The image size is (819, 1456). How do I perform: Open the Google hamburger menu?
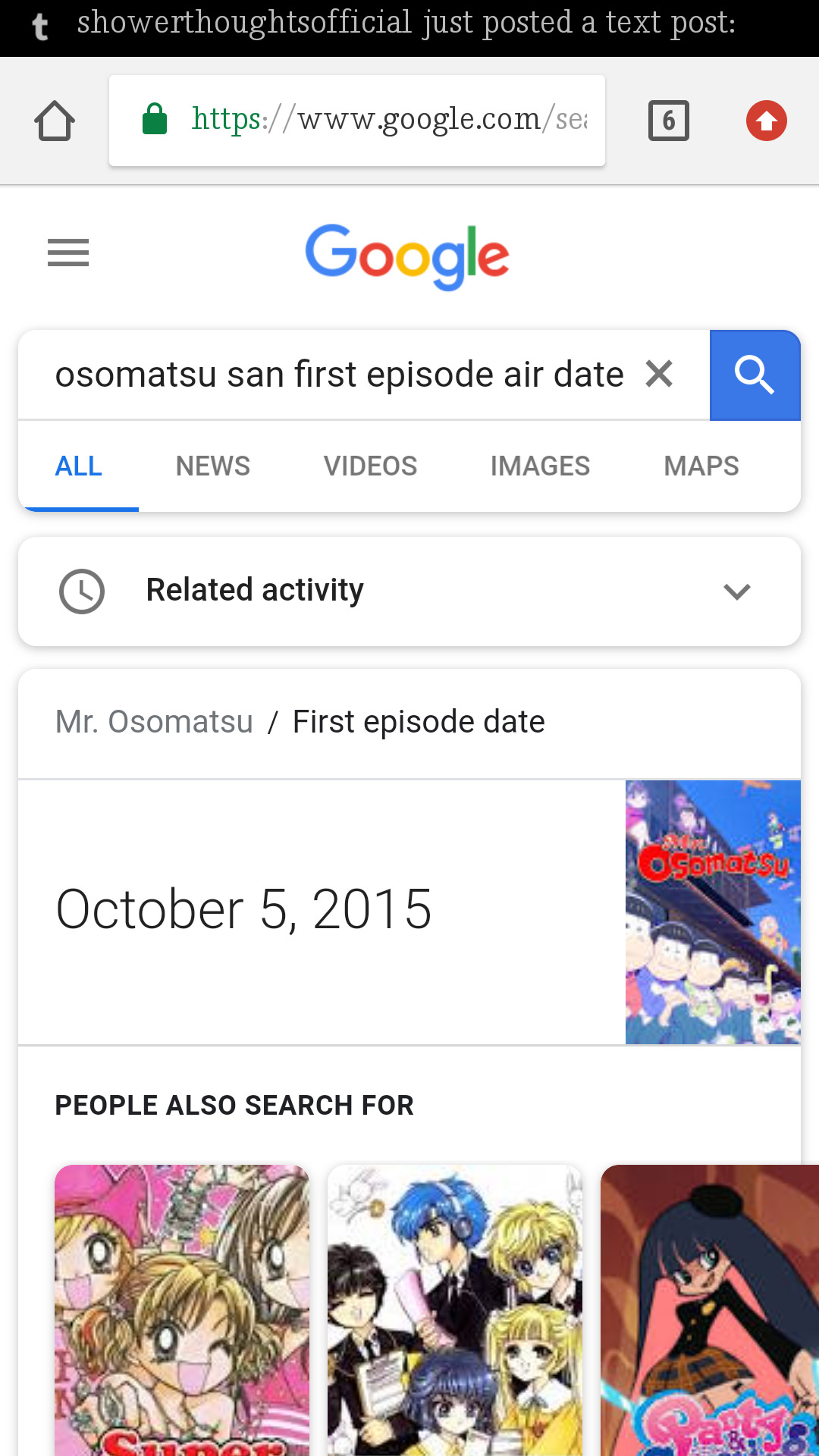(x=68, y=253)
